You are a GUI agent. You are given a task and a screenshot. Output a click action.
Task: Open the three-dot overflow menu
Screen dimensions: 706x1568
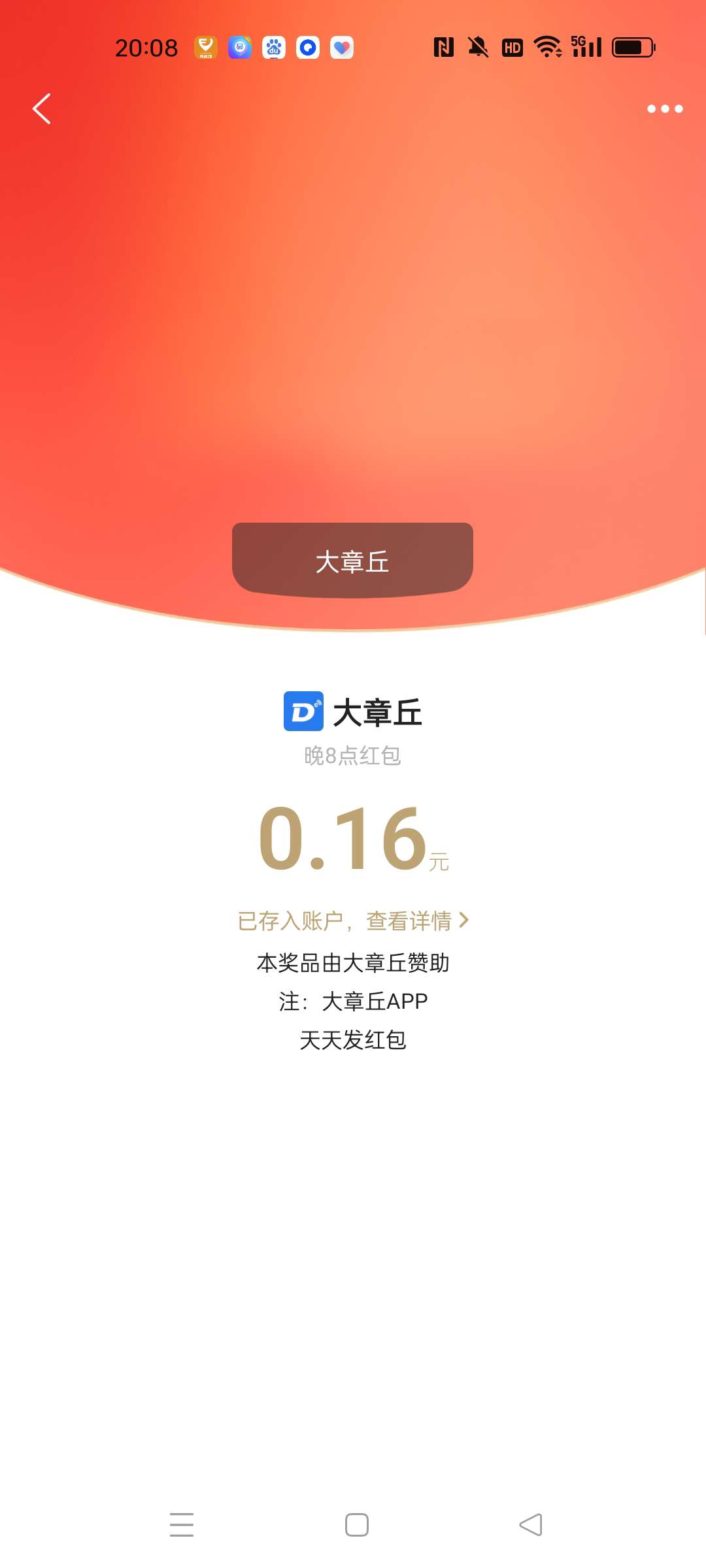(665, 108)
